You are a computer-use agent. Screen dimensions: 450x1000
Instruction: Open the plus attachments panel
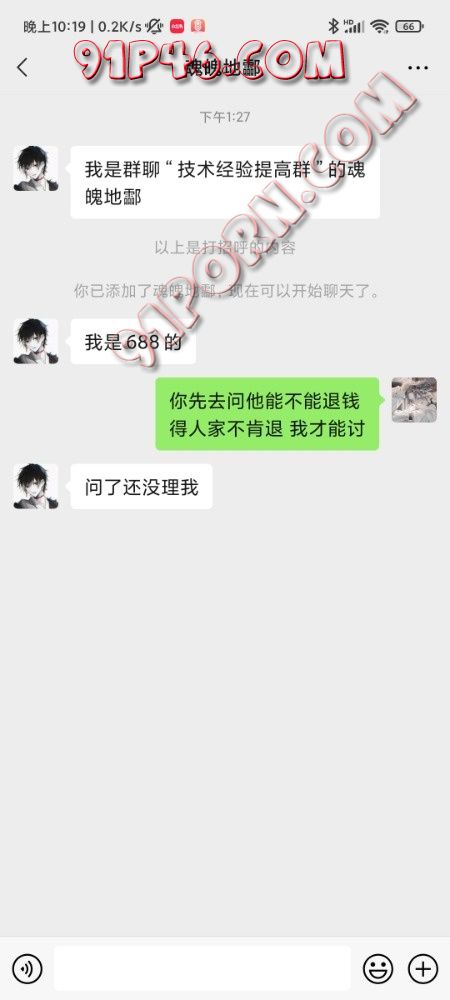click(x=423, y=969)
